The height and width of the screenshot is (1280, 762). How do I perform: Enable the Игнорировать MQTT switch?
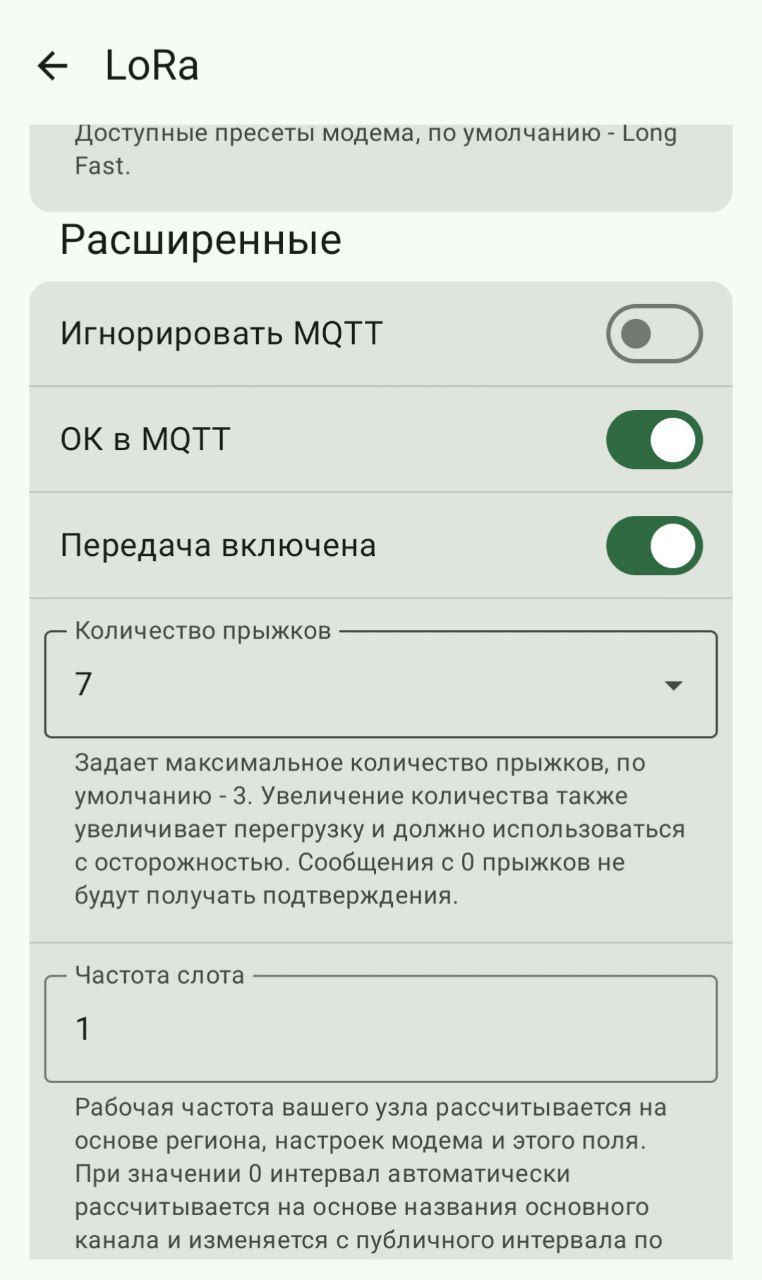[x=654, y=334]
